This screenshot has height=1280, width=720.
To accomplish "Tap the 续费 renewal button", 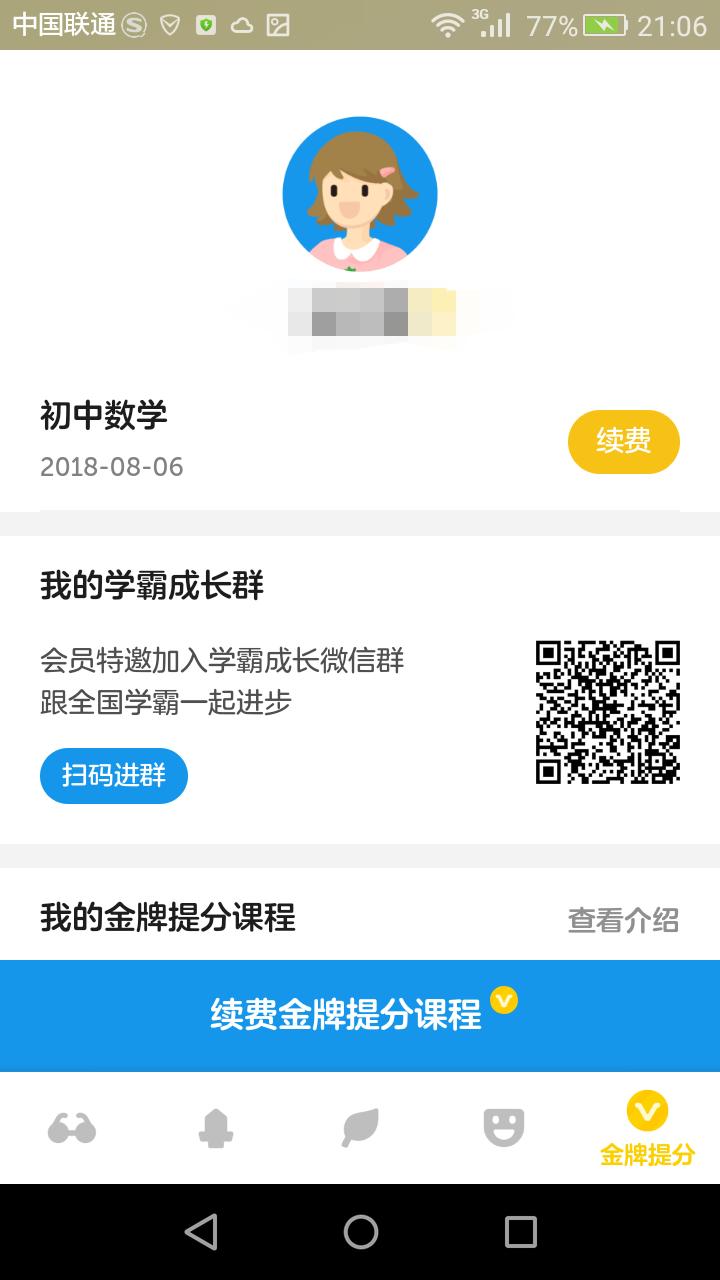I will coord(623,441).
